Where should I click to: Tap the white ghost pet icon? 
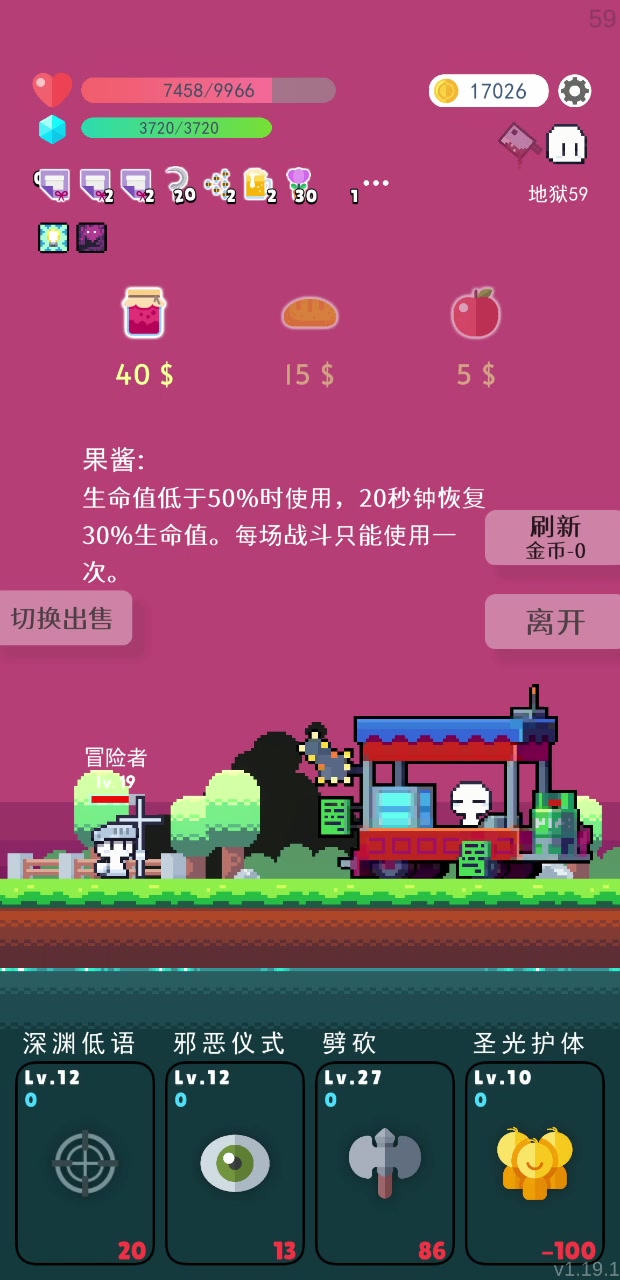pyautogui.click(x=566, y=145)
